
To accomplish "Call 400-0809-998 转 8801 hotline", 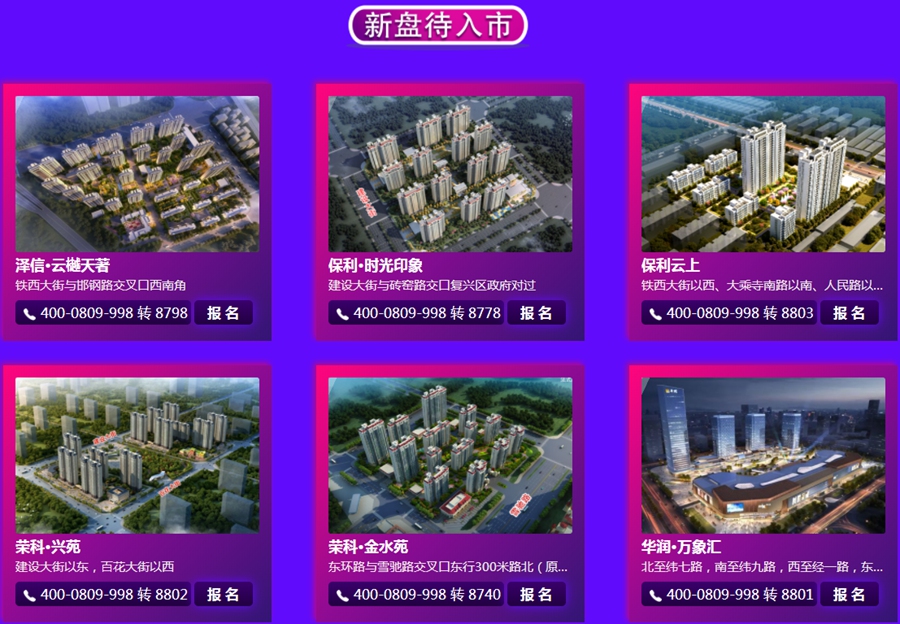I will click(729, 595).
